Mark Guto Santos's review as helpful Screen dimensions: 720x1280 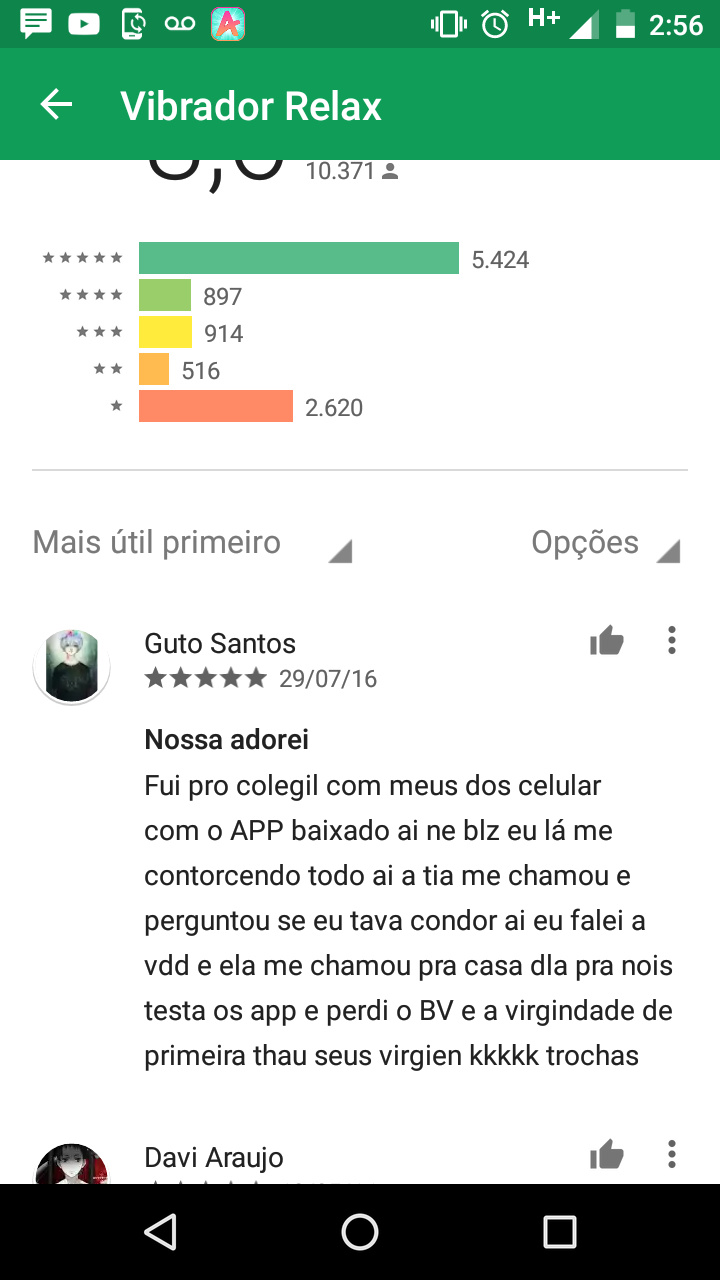(607, 641)
